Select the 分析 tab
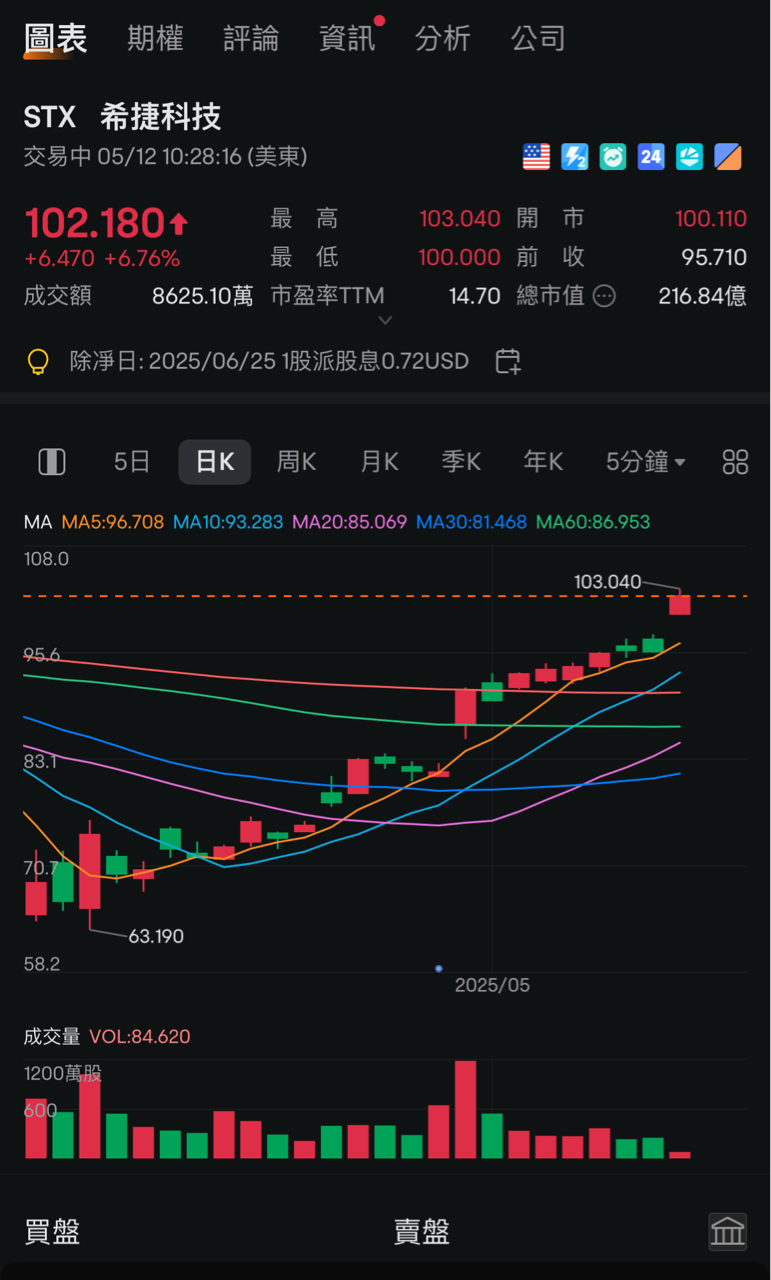This screenshot has width=771, height=1280. pyautogui.click(x=443, y=39)
